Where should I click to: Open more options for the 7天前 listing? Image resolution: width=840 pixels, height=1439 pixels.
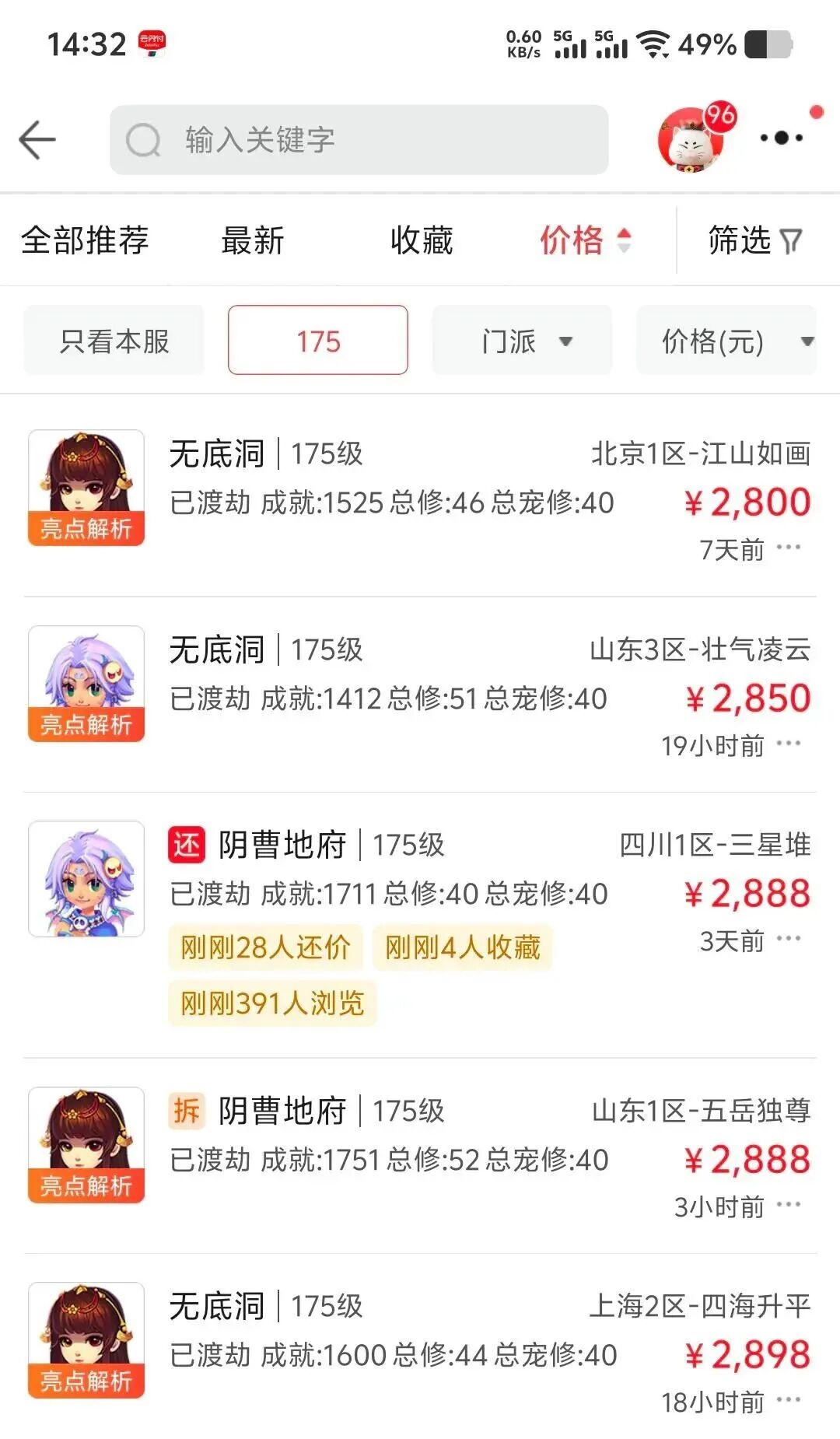[789, 548]
